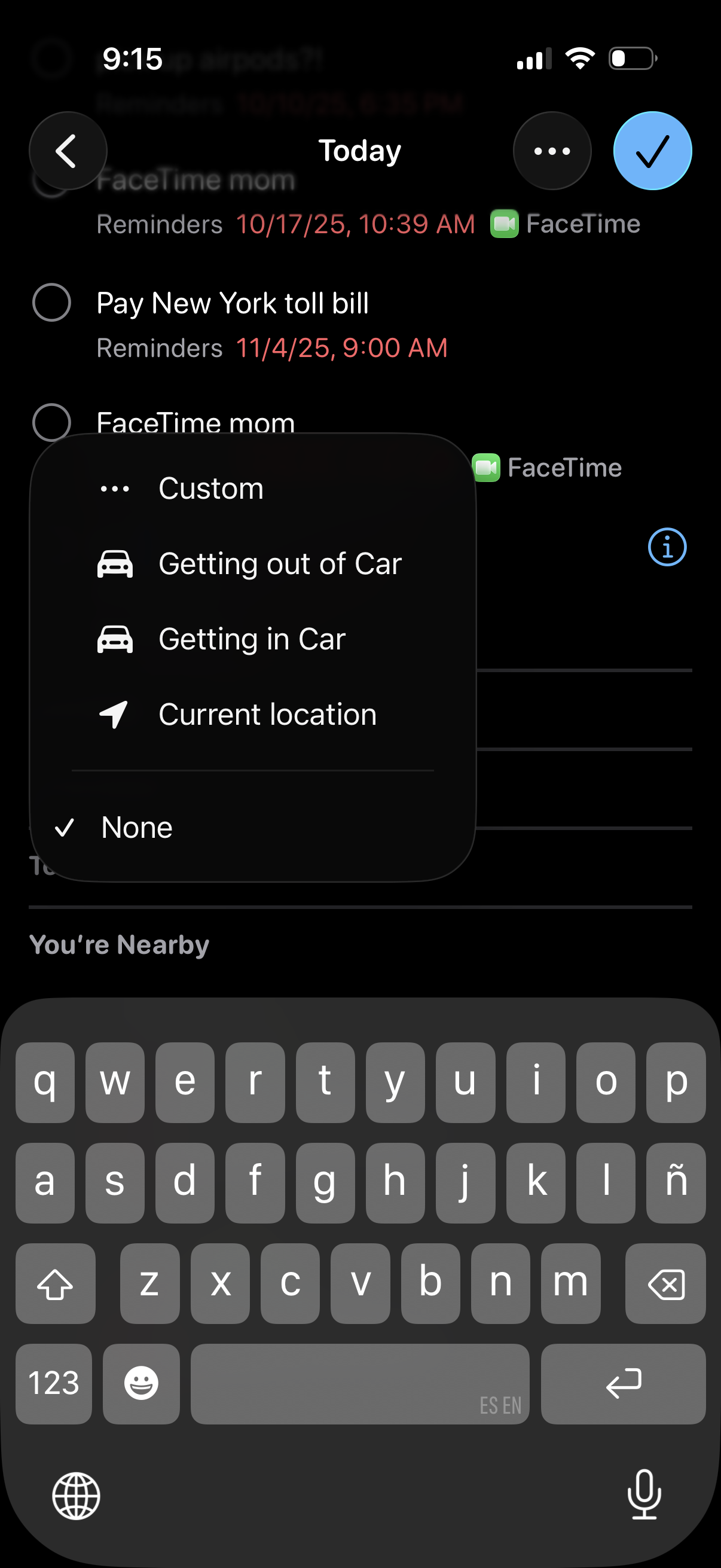
Task: Select Getting out of Car
Action: (279, 563)
